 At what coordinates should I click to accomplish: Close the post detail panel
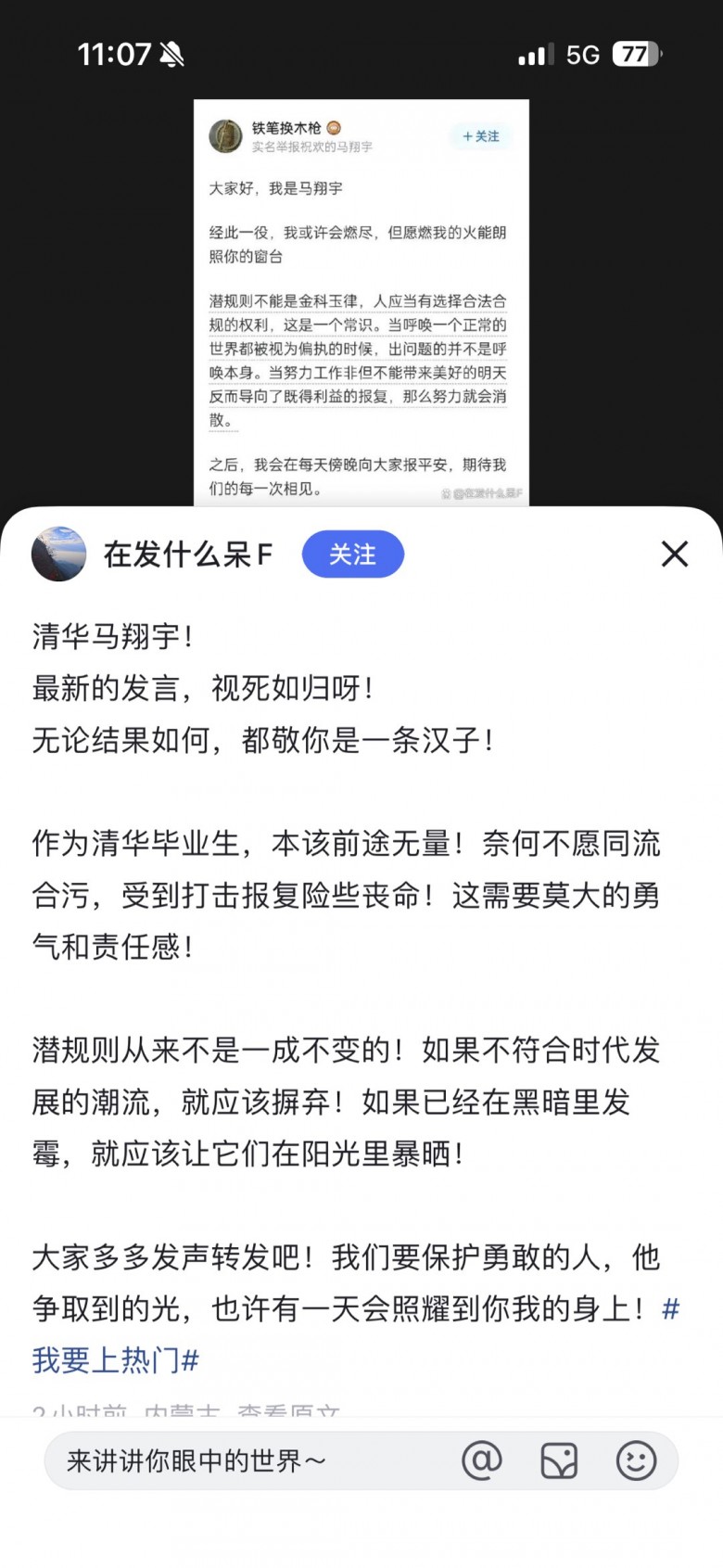pyautogui.click(x=674, y=554)
